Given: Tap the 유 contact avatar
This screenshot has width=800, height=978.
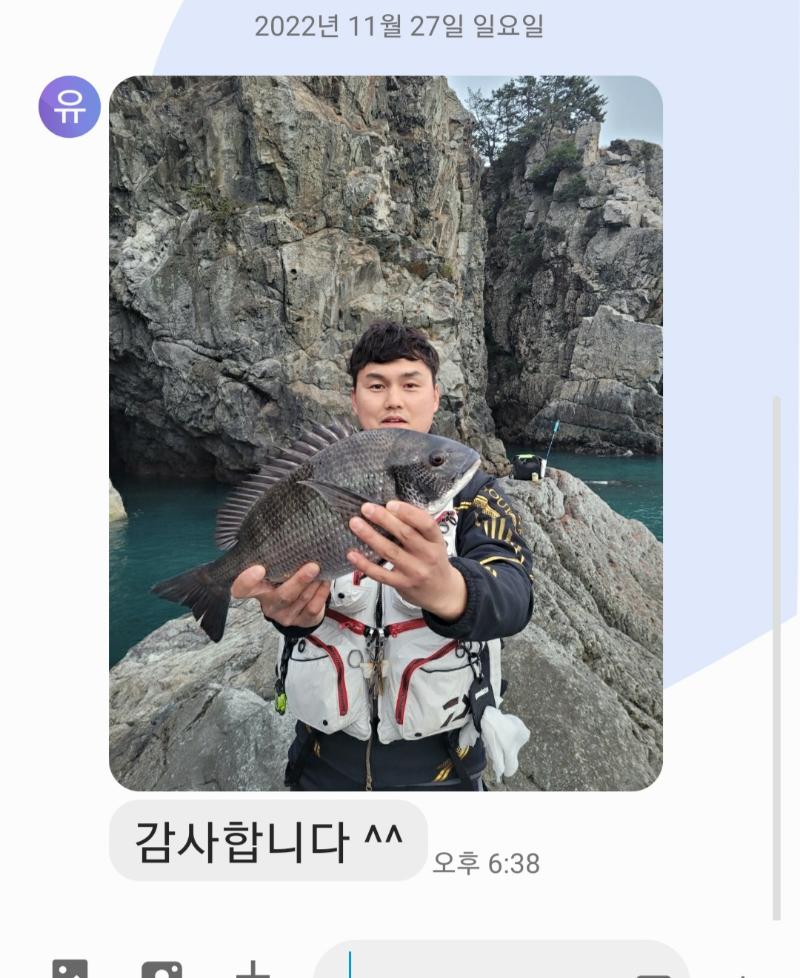Looking at the screenshot, I should point(69,106).
